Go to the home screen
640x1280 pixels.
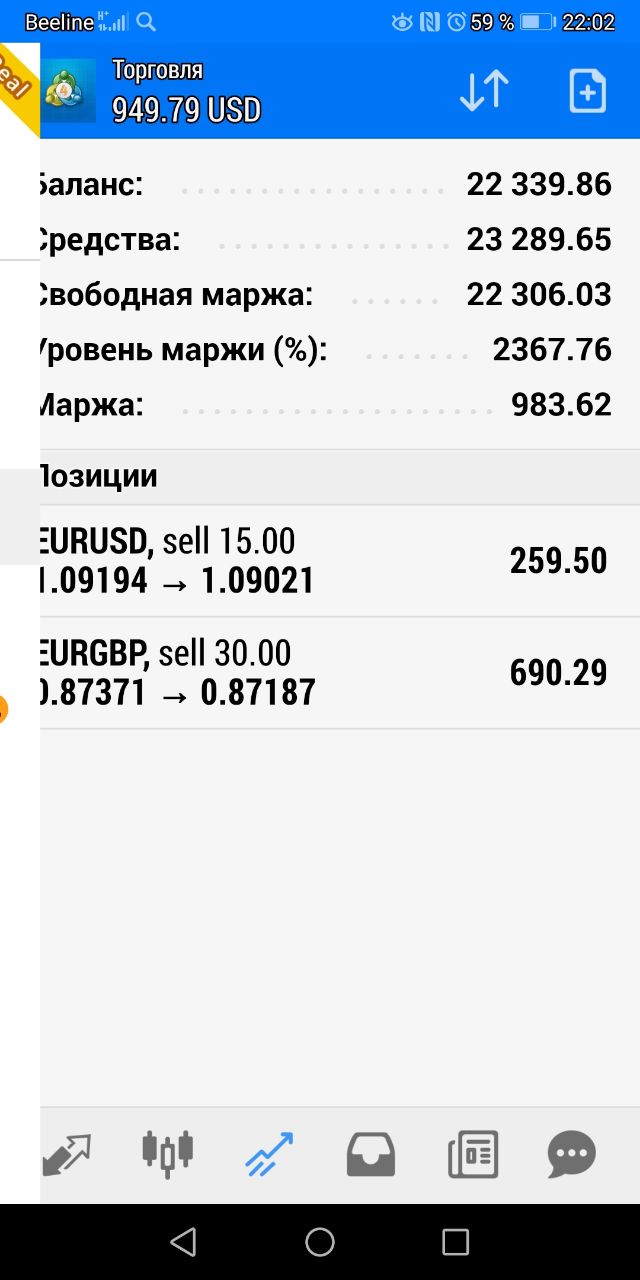320,1242
